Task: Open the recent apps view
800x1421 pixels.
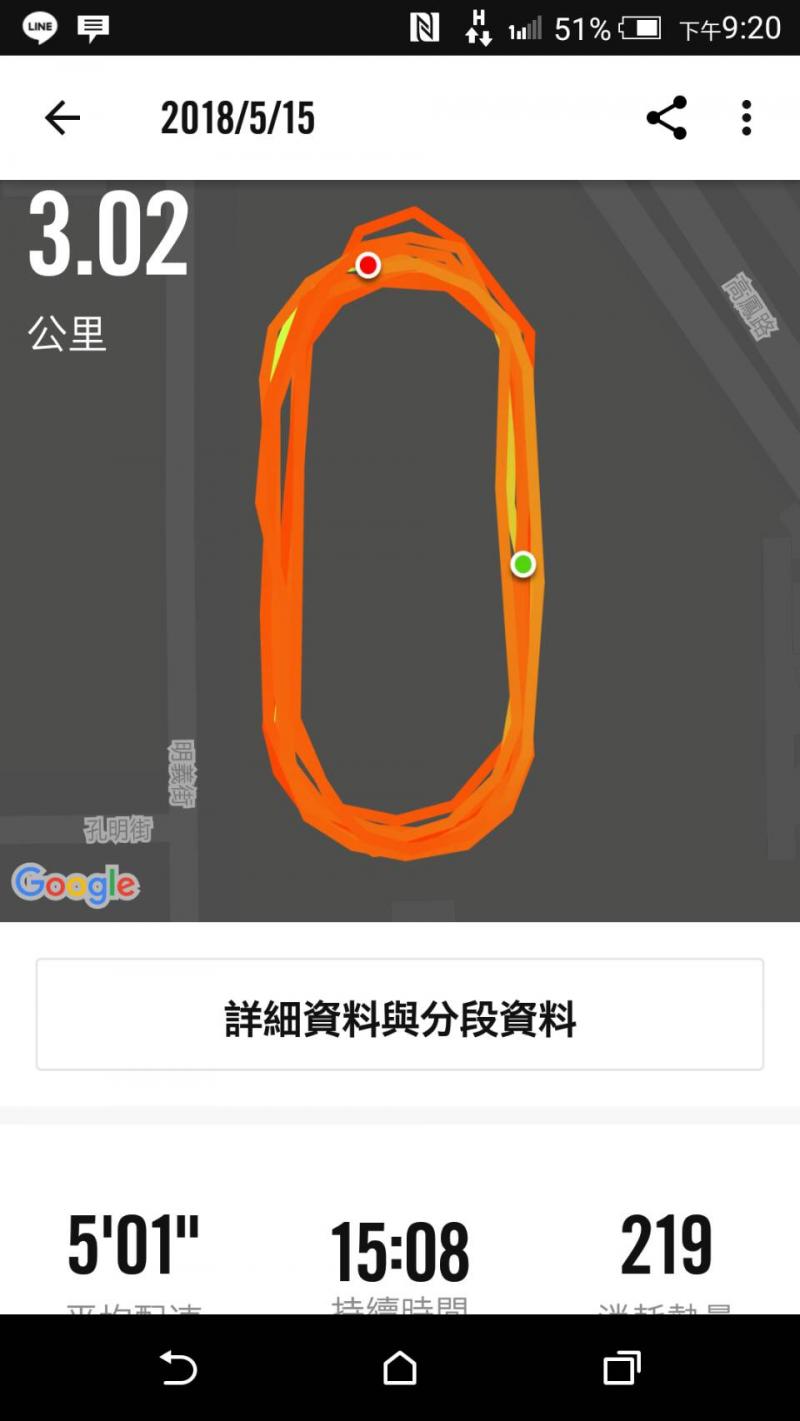Action: (x=621, y=1368)
